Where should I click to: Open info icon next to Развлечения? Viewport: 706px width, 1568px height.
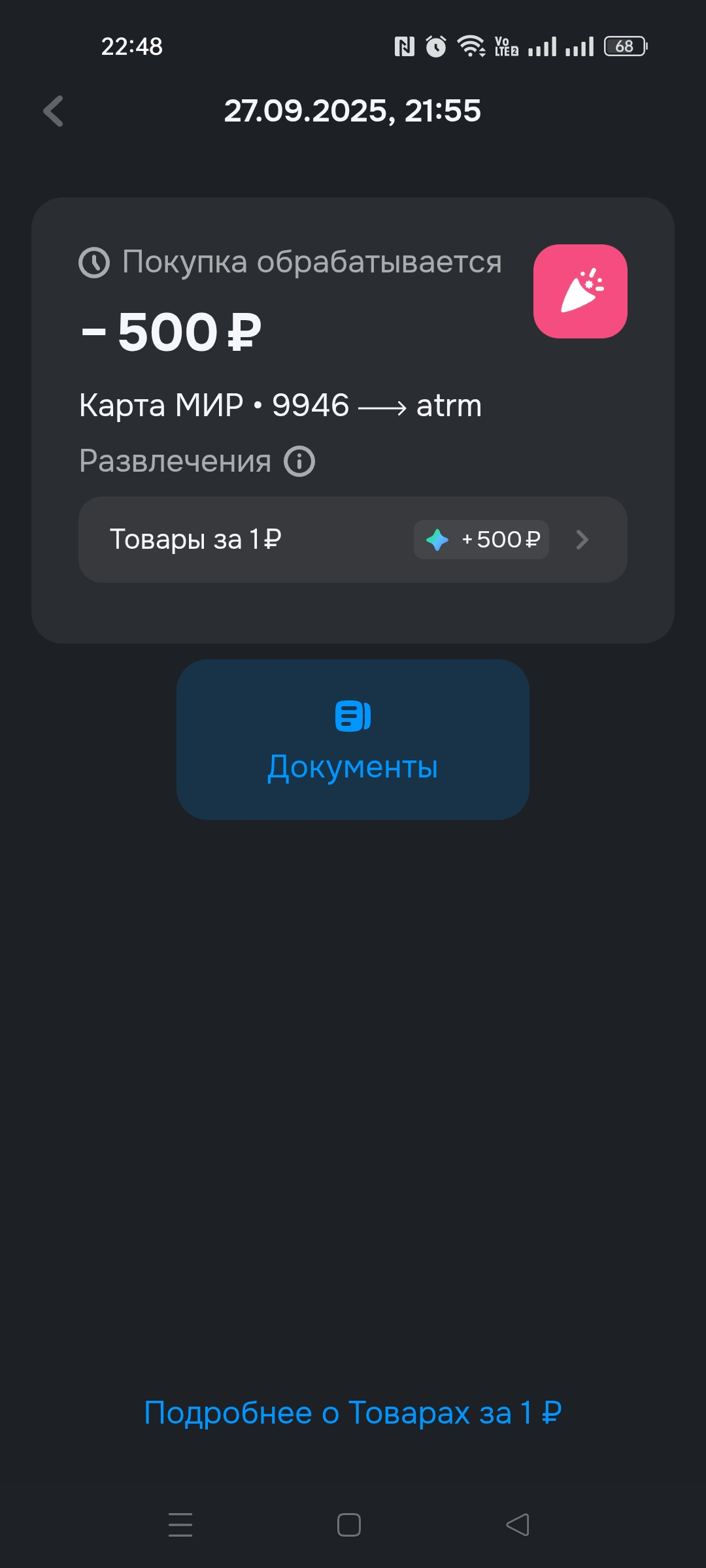click(299, 461)
